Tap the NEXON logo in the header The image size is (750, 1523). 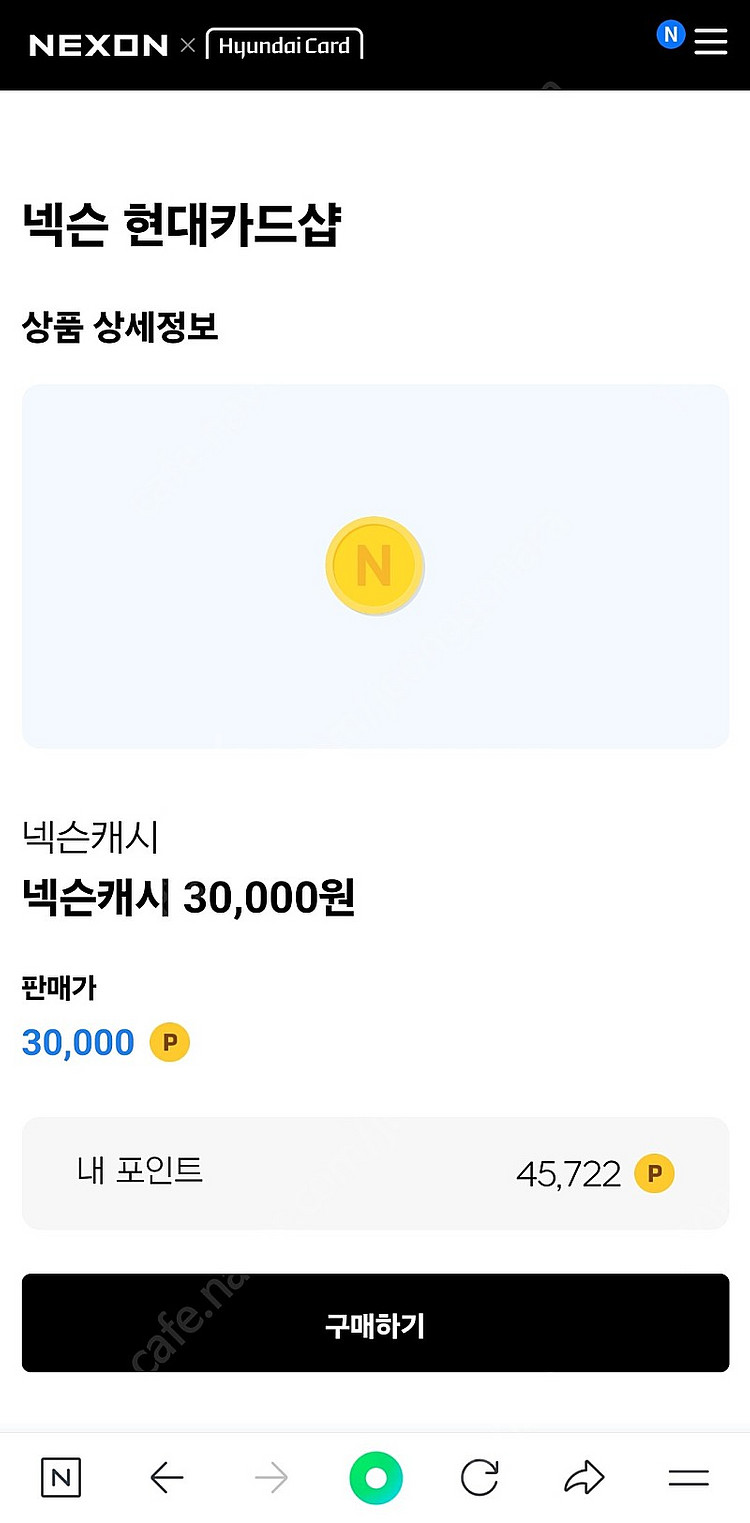pyautogui.click(x=98, y=44)
